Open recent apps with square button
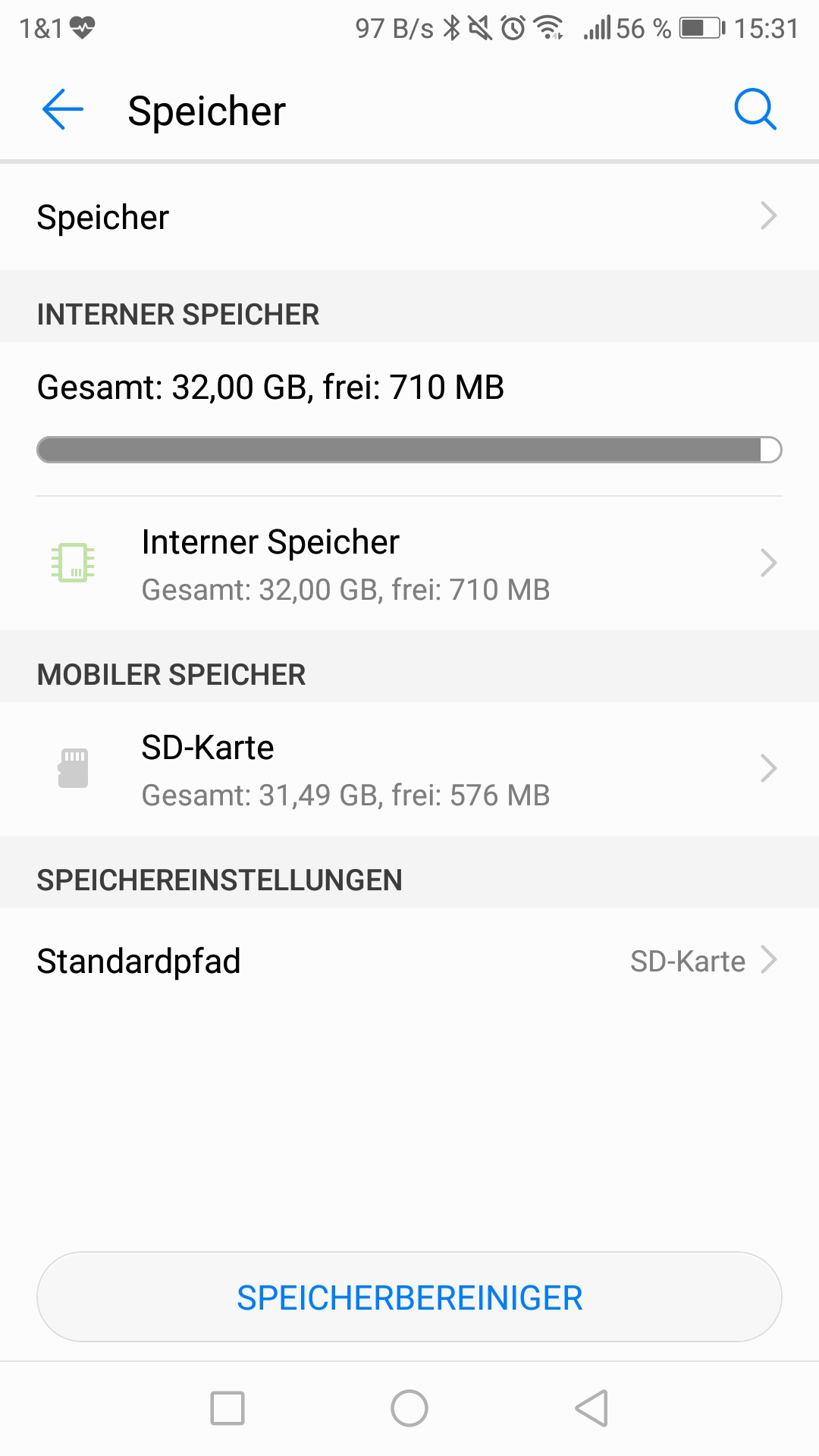This screenshot has width=819, height=1456. coord(227,1408)
